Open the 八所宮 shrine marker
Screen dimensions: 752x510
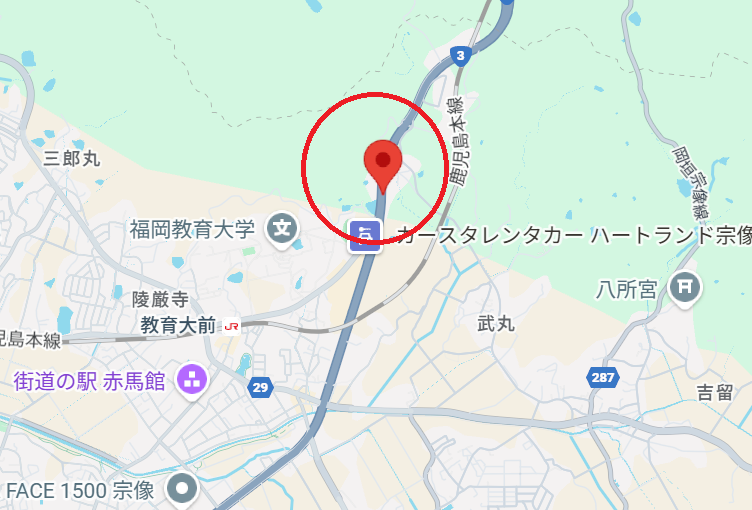point(686,288)
